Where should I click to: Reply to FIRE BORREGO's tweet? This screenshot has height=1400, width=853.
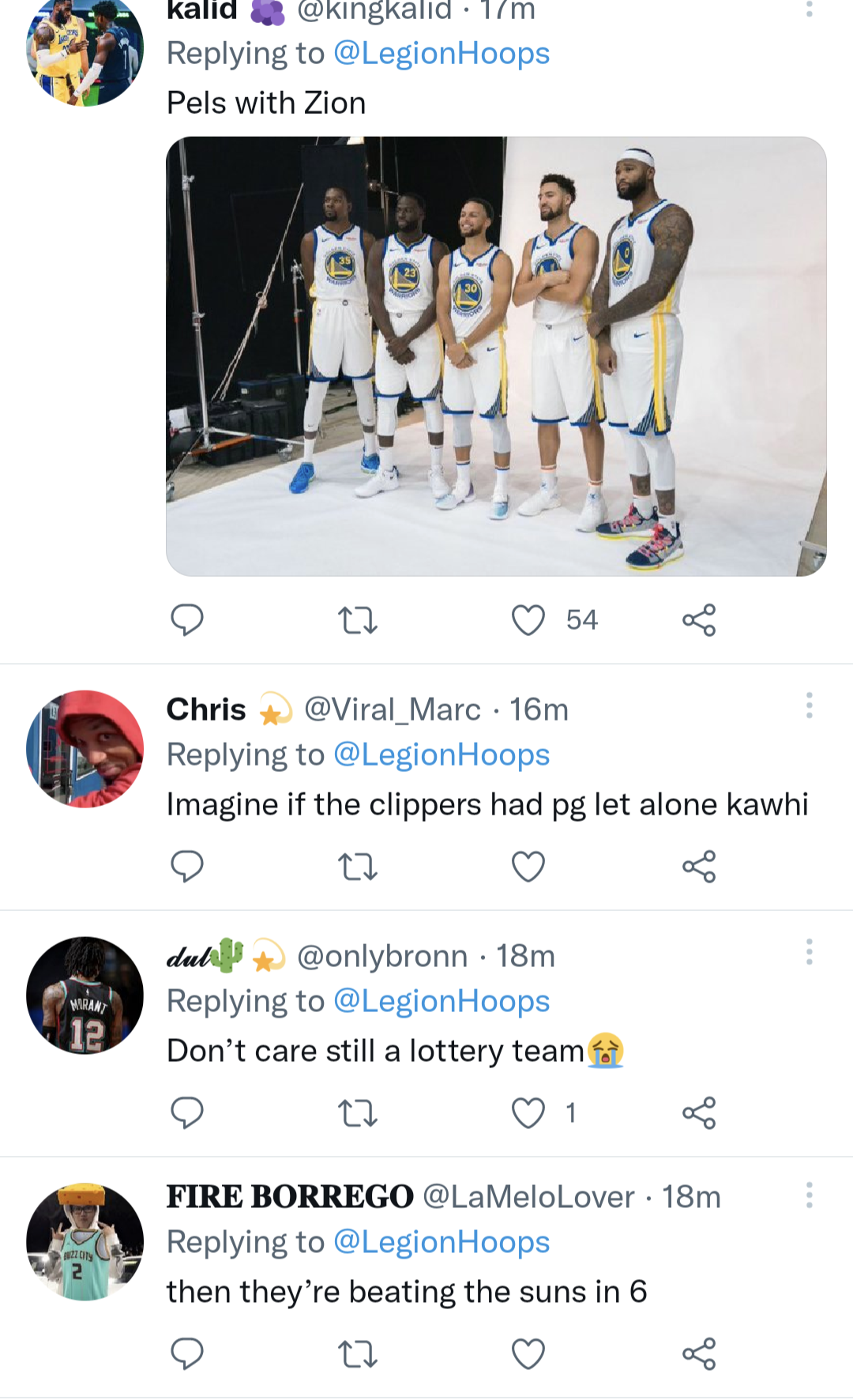click(187, 1353)
